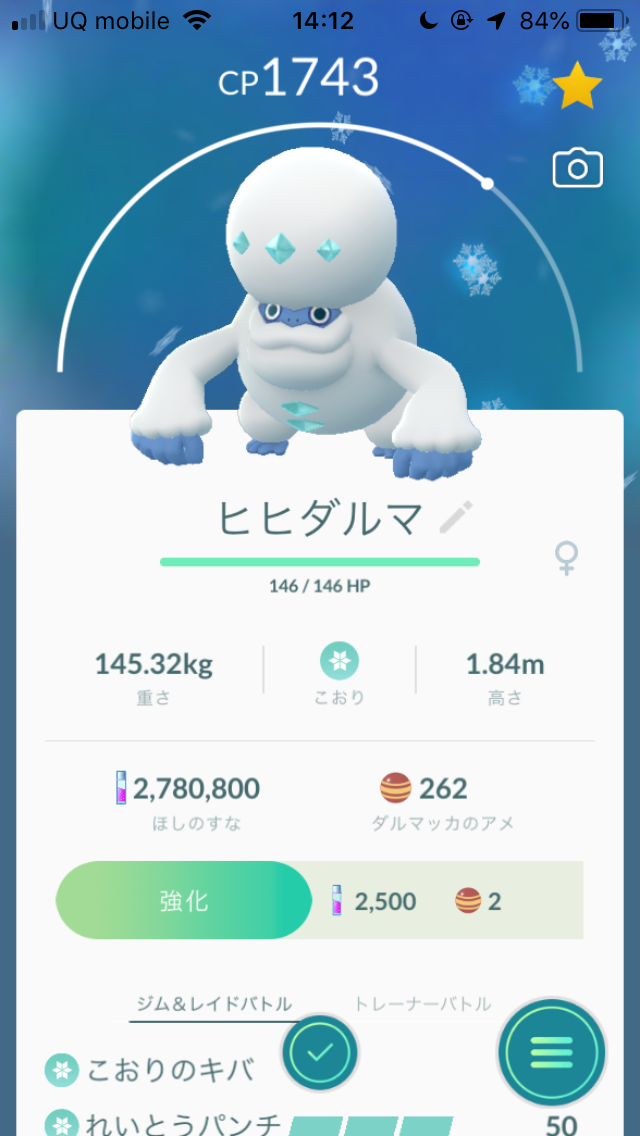Toggle the favorite star icon
This screenshot has width=640, height=1136.
(577, 88)
